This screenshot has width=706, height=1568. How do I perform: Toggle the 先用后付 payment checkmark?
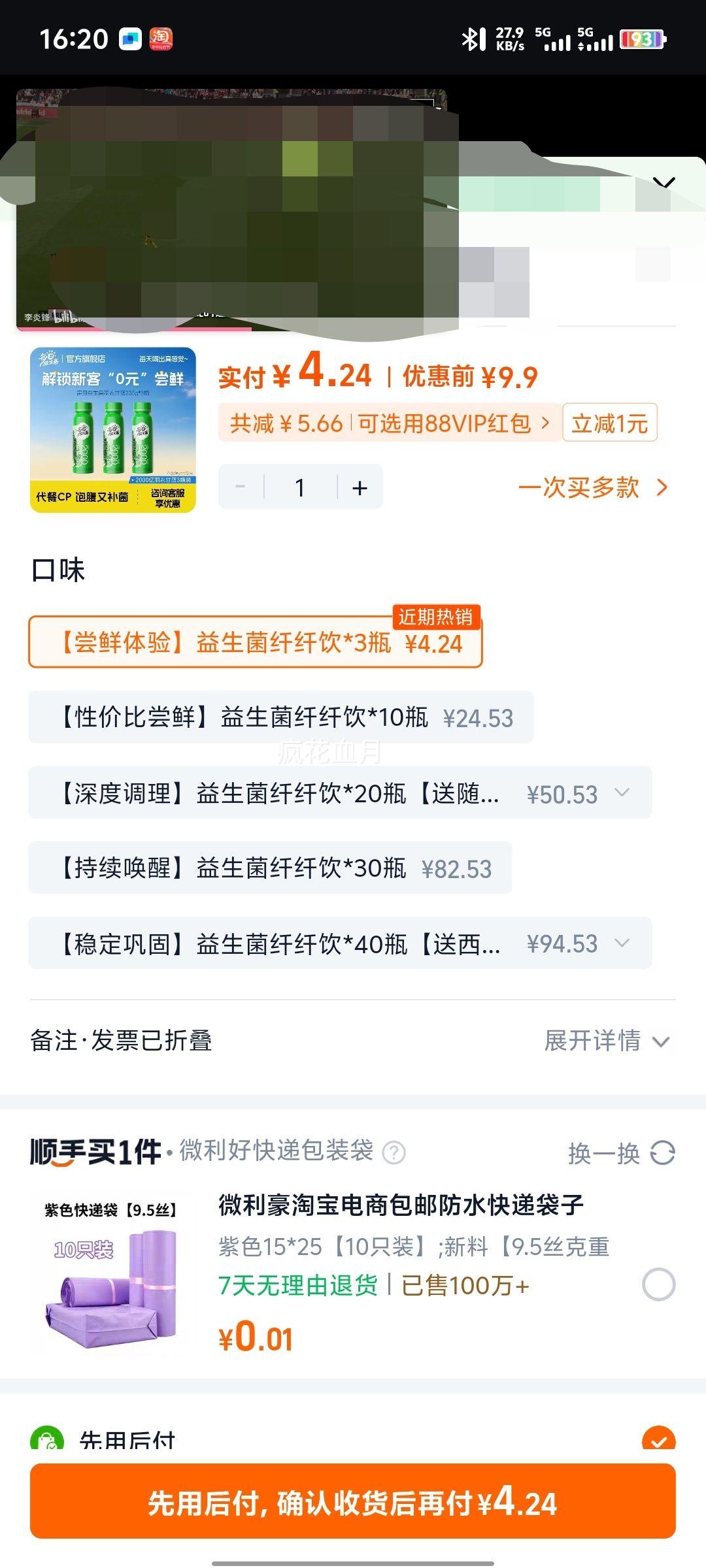coord(658,1440)
